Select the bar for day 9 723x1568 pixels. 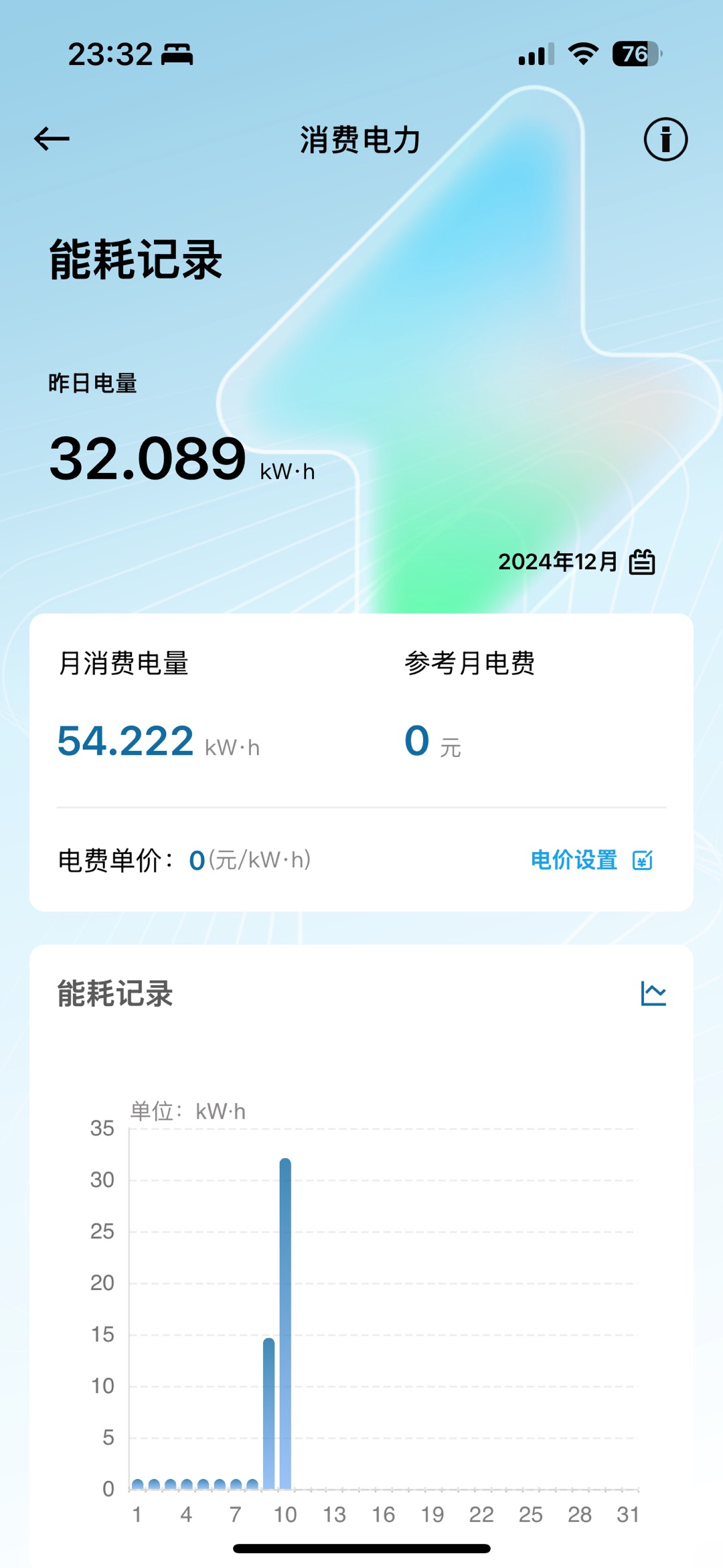coord(268,1413)
